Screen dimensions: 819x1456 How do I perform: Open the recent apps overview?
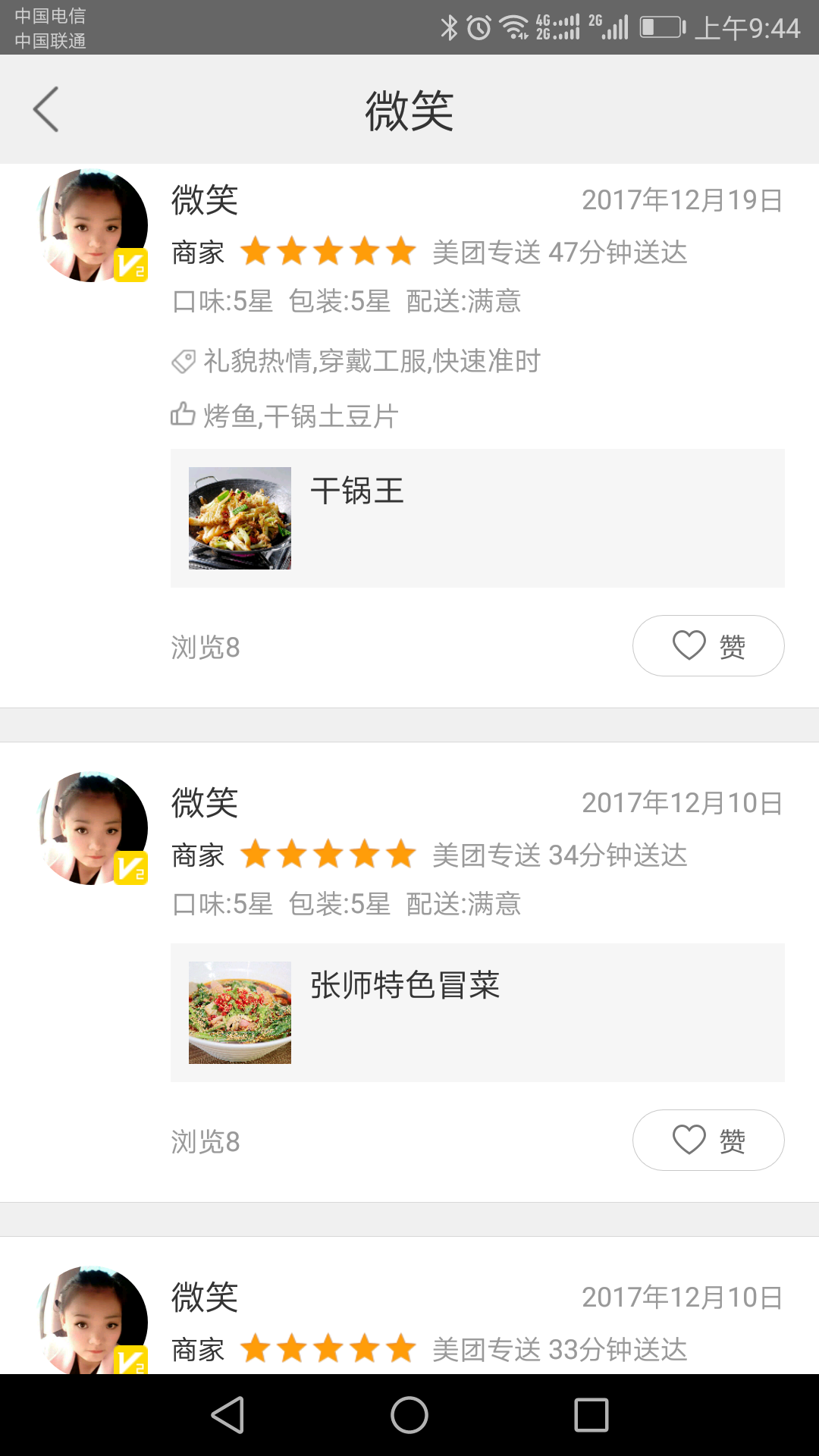coord(591,1415)
